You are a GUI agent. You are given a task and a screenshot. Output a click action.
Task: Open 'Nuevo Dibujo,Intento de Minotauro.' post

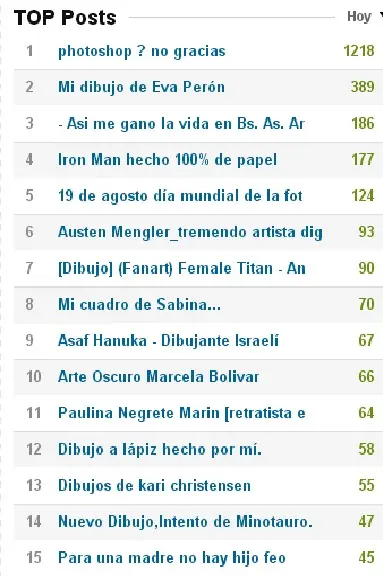point(185,522)
